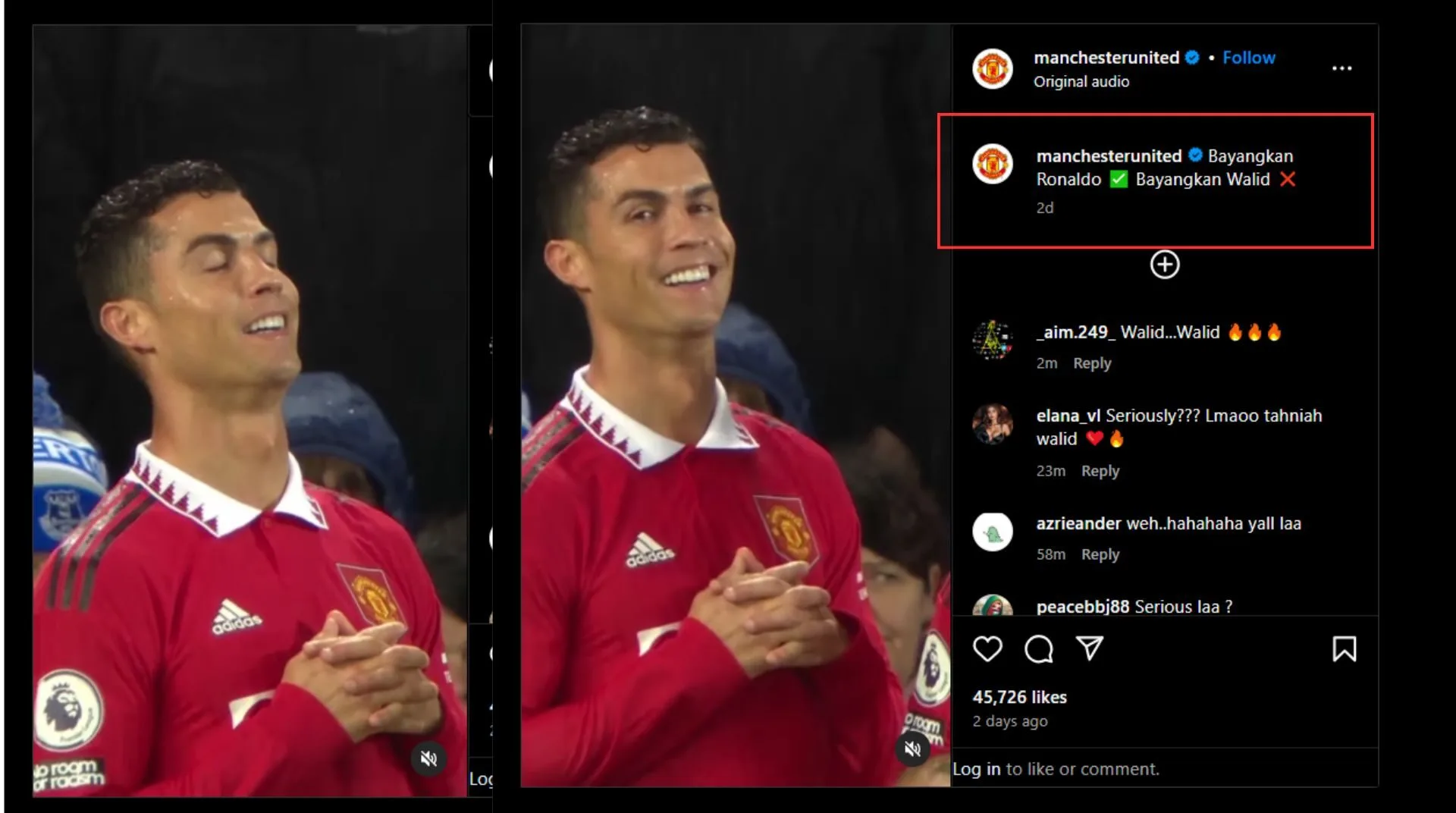1456x813 pixels.
Task: Save the post with the bookmark icon
Action: [1344, 649]
